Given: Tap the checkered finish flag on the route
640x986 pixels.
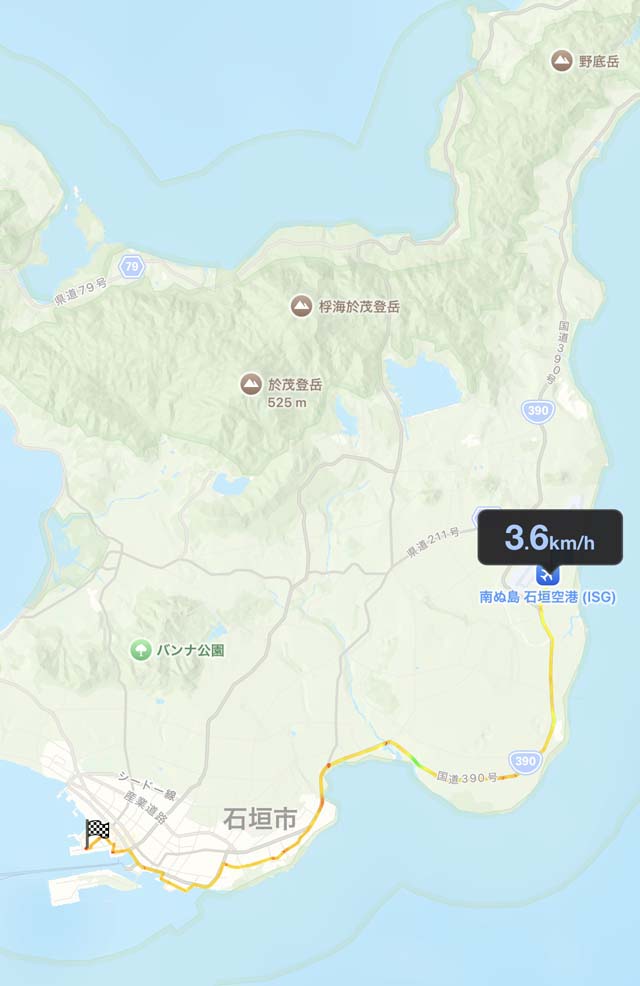Looking at the screenshot, I should (97, 831).
